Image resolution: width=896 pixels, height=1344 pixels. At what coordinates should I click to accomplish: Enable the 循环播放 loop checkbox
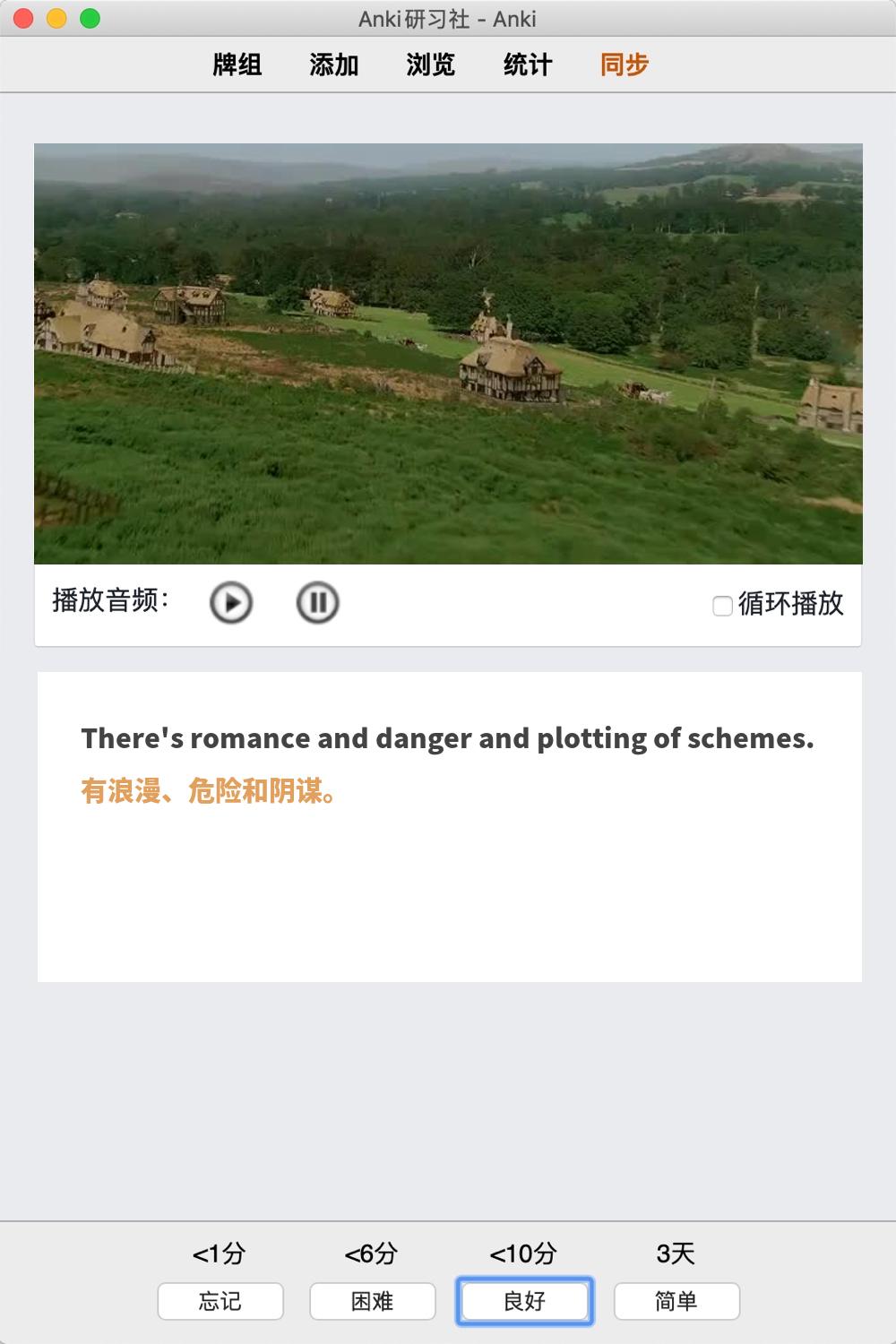pos(722,606)
